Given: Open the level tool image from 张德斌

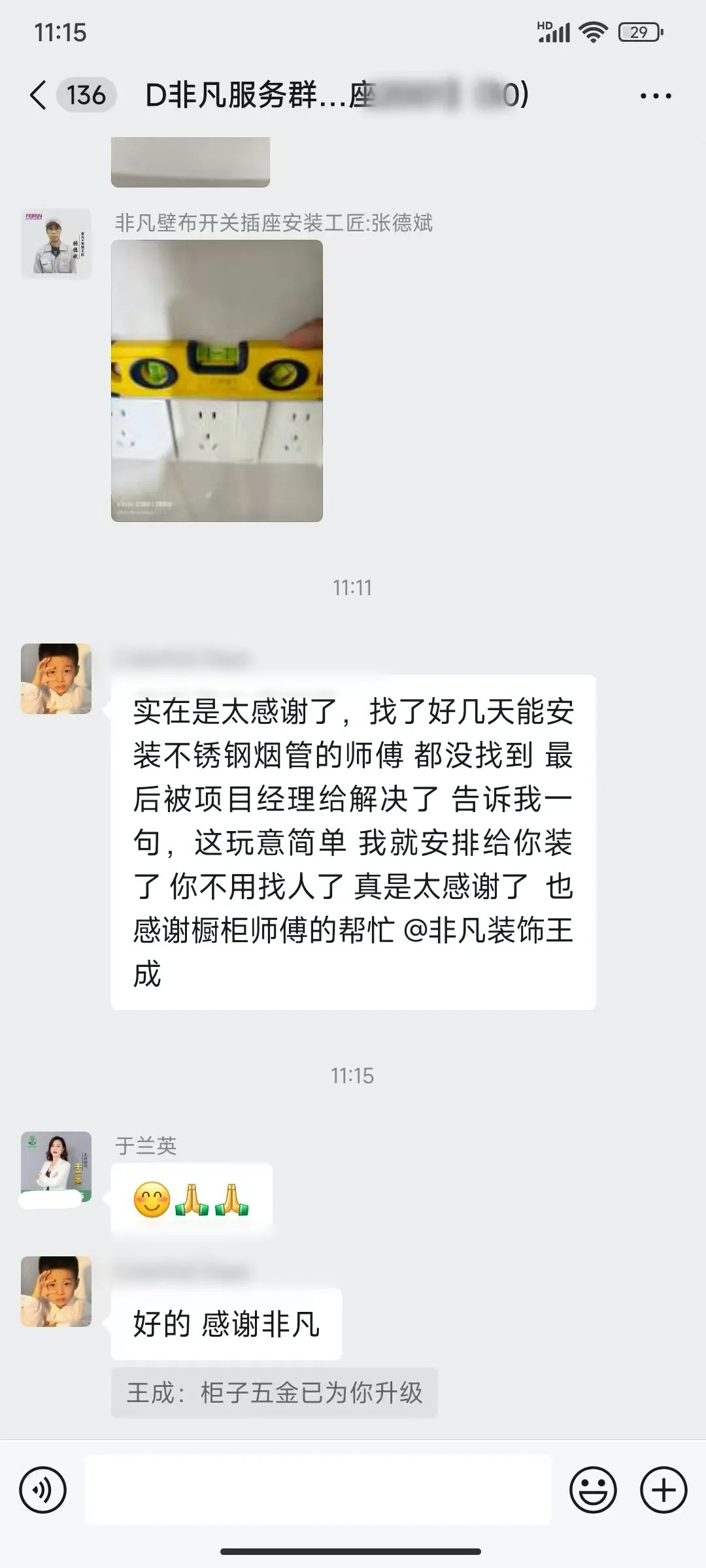Looking at the screenshot, I should click(x=216, y=380).
